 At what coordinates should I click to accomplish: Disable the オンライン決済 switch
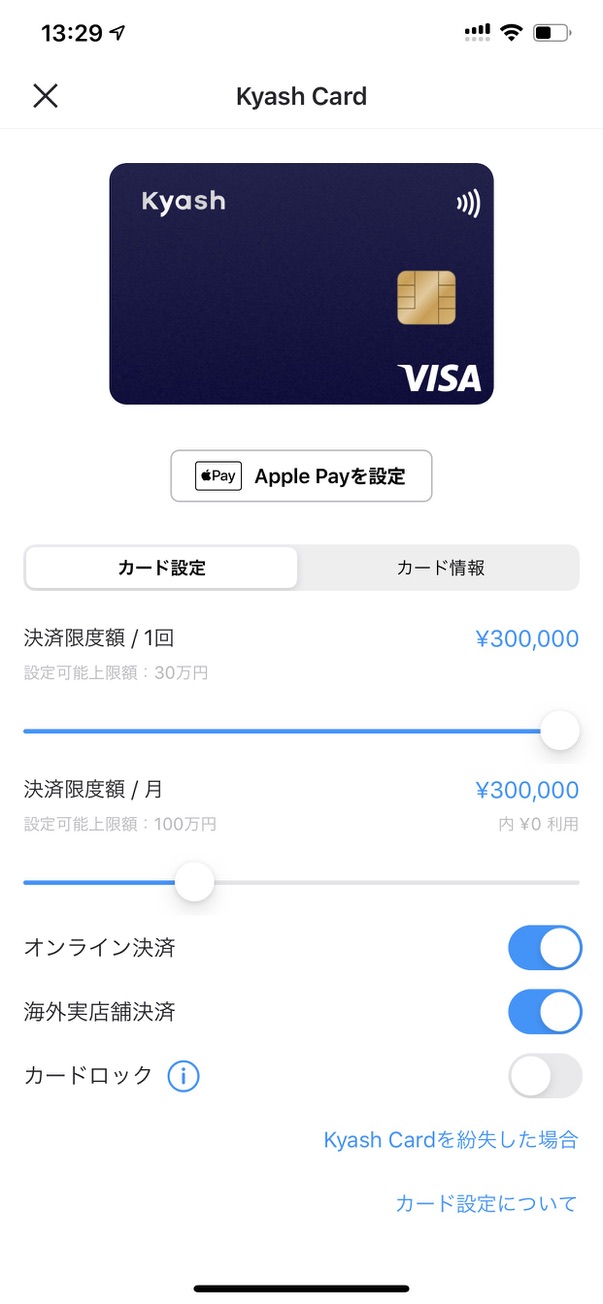(545, 948)
